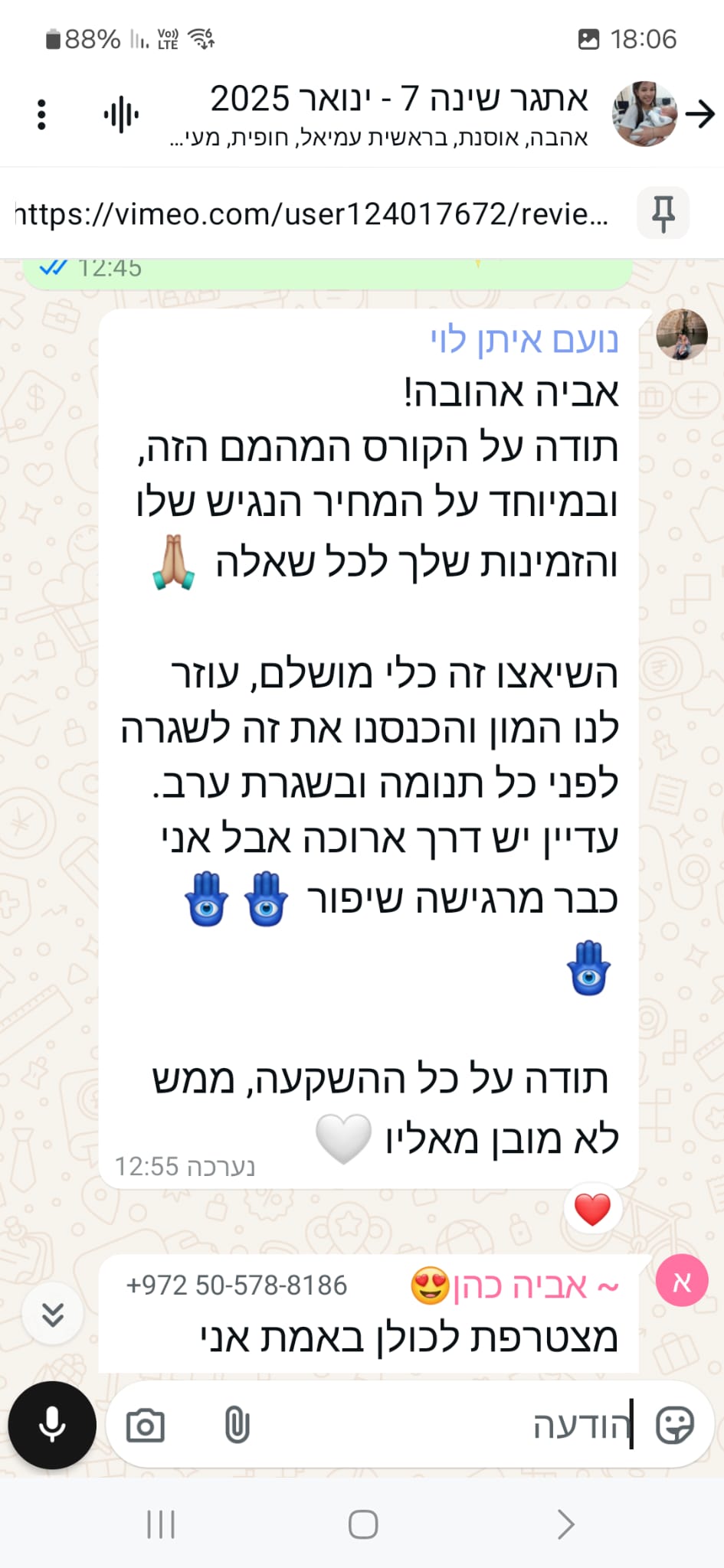Open the pinned Vimeo link message
Viewport: 724px width, 1568px height.
point(313,214)
